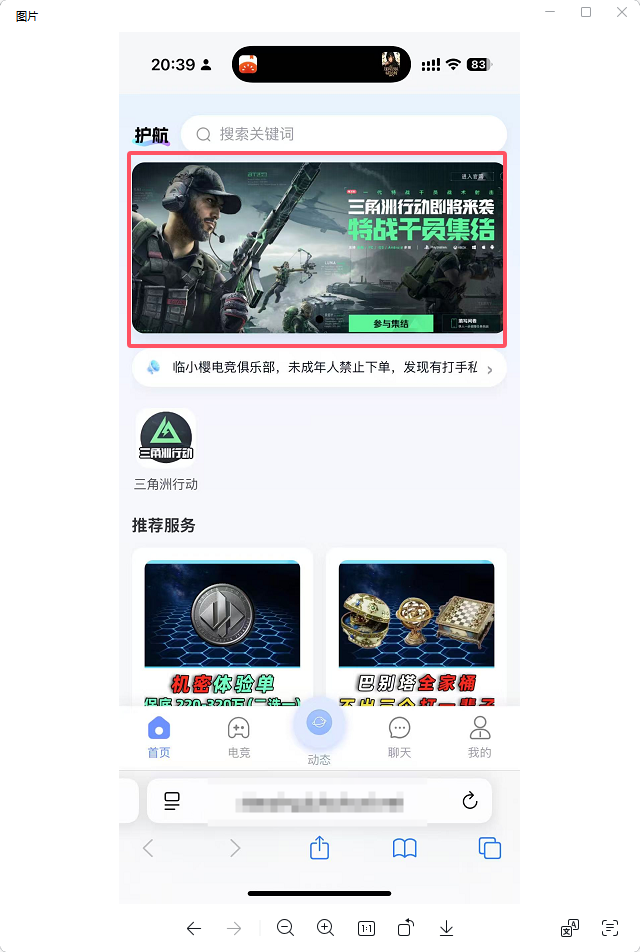The width and height of the screenshot is (640, 952).
Task: Reload the page in the browser address bar
Action: pyautogui.click(x=470, y=801)
